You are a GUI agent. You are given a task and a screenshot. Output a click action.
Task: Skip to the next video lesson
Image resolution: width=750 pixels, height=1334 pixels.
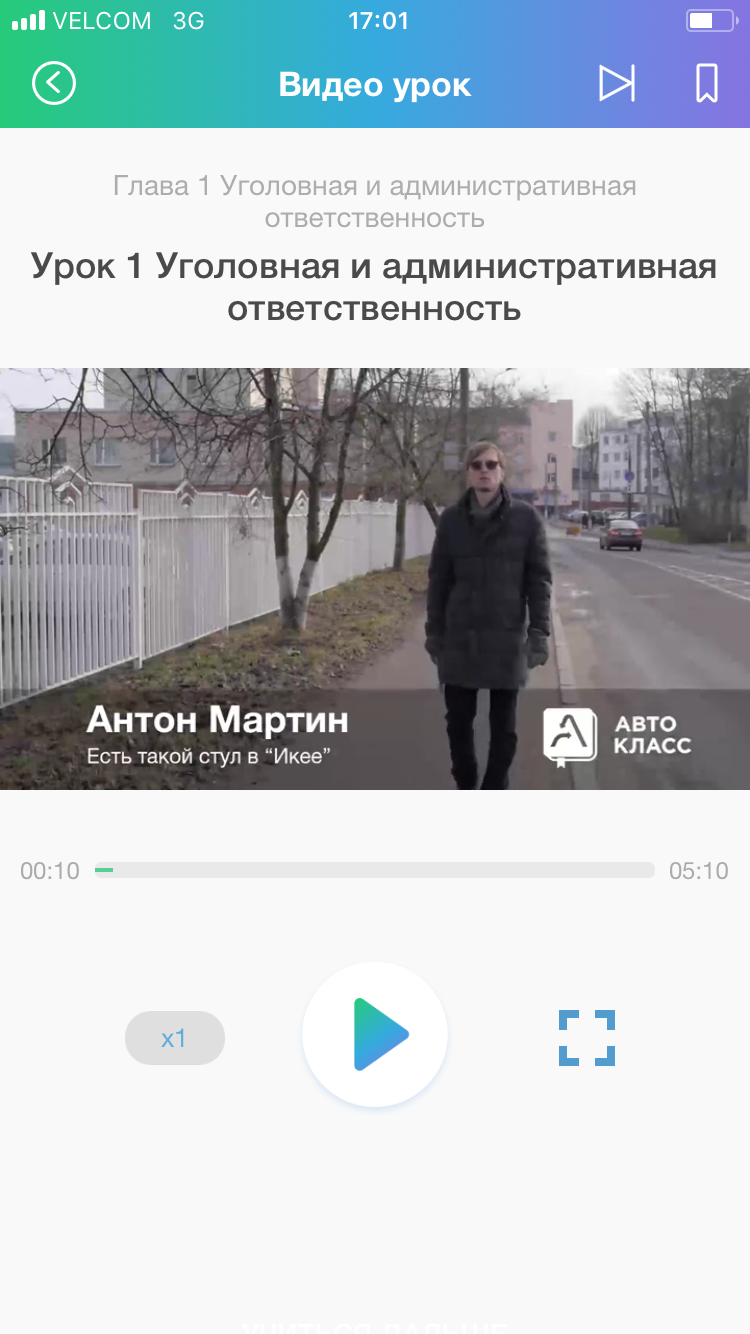[x=617, y=84]
